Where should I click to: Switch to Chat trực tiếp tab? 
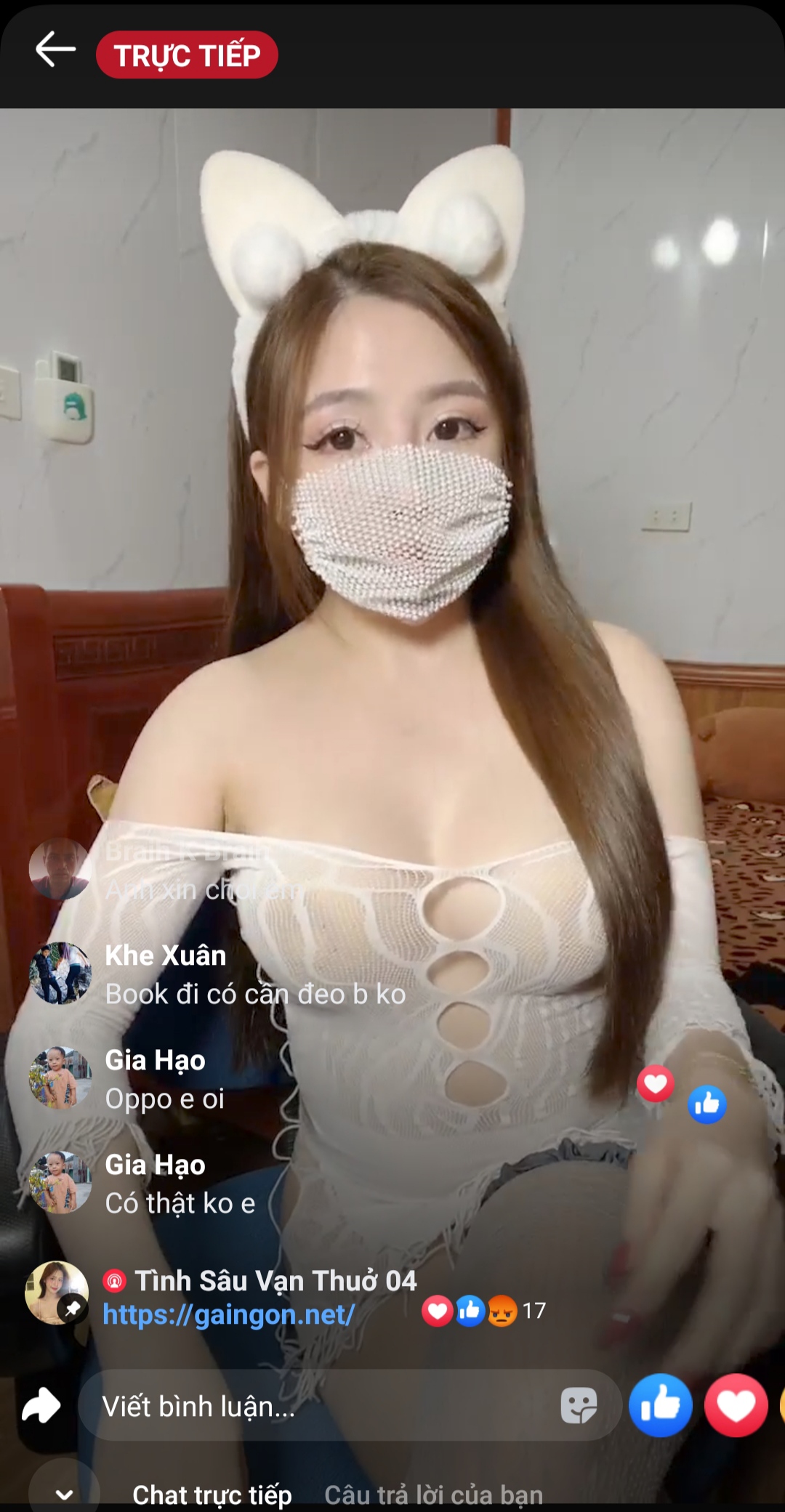pos(212,1494)
